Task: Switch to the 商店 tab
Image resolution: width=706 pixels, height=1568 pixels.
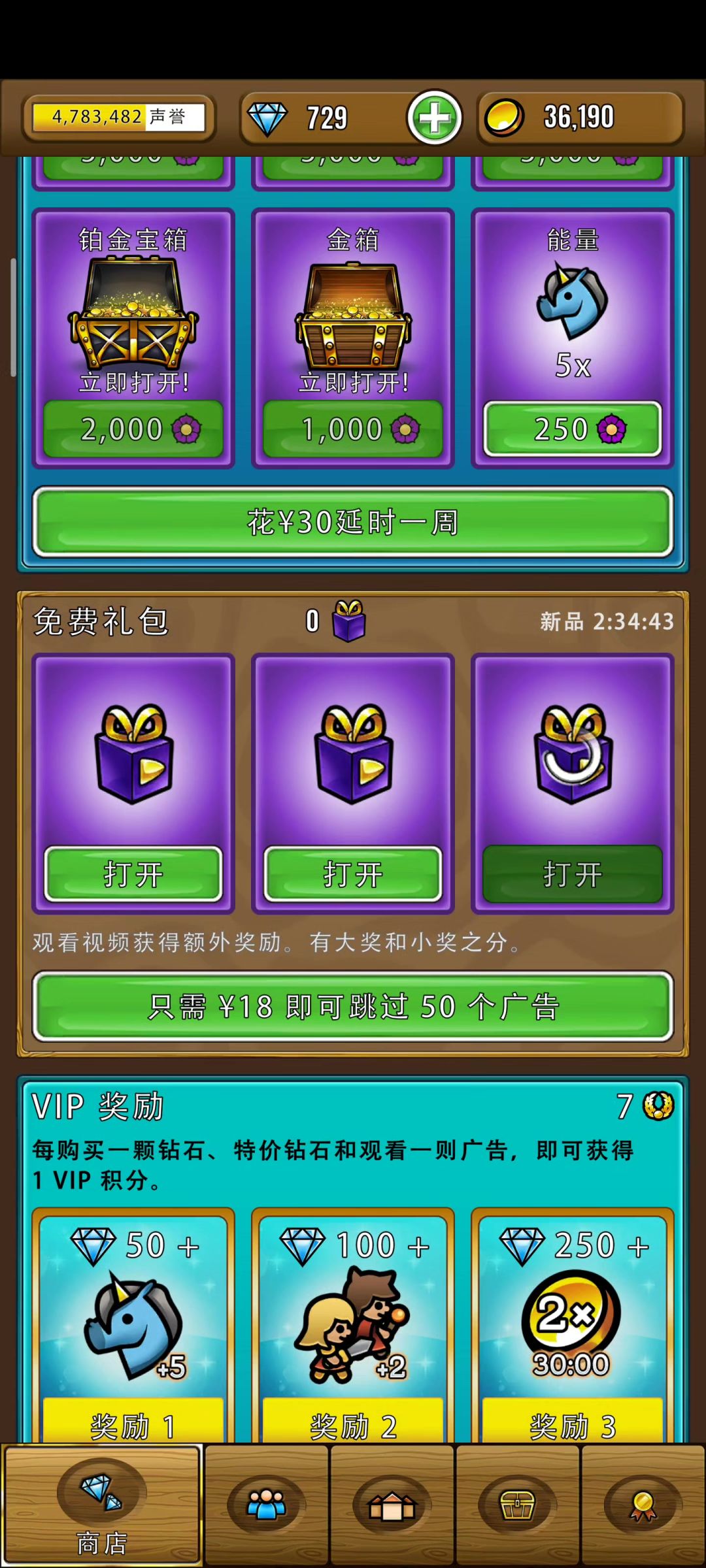Action: pyautogui.click(x=102, y=1507)
